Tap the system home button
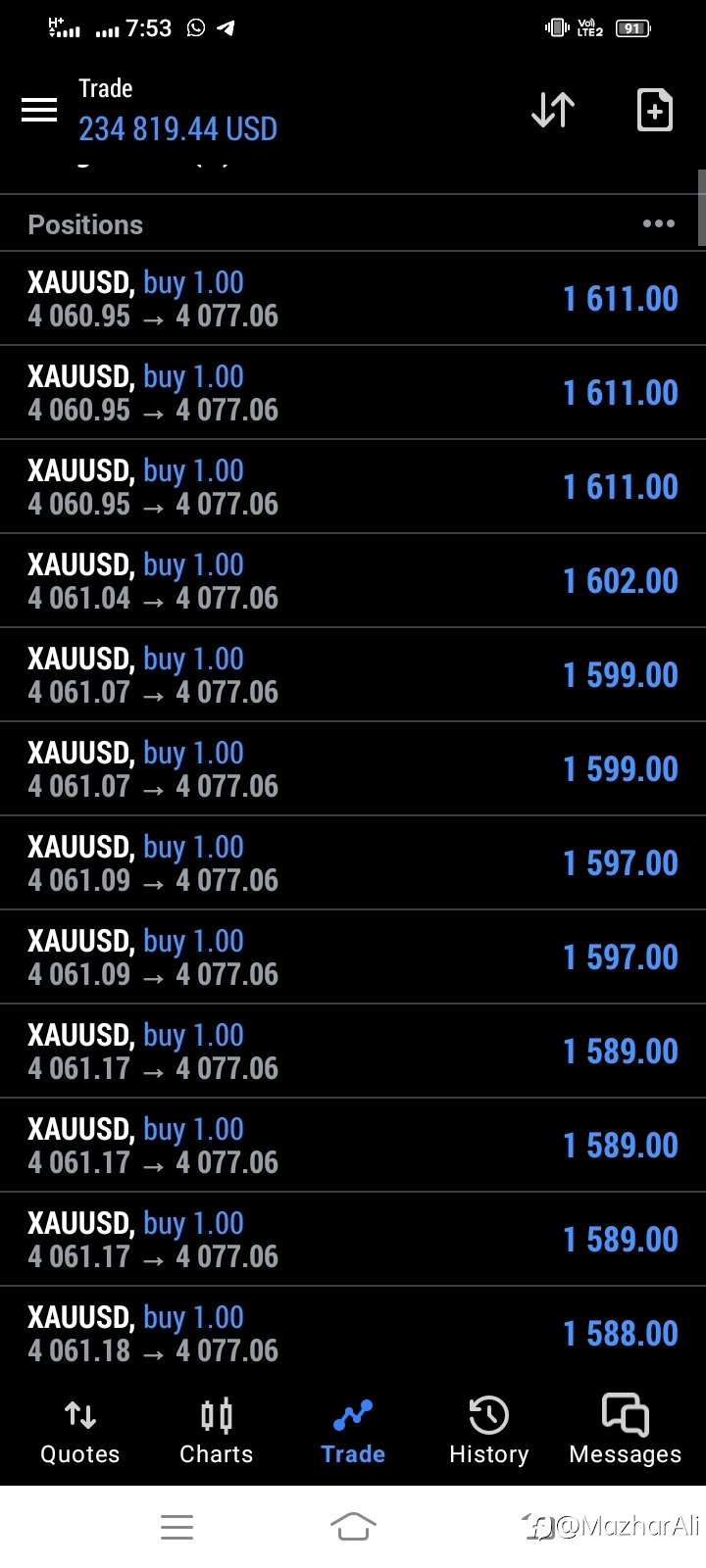This screenshot has height=1568, width=706. (353, 1526)
